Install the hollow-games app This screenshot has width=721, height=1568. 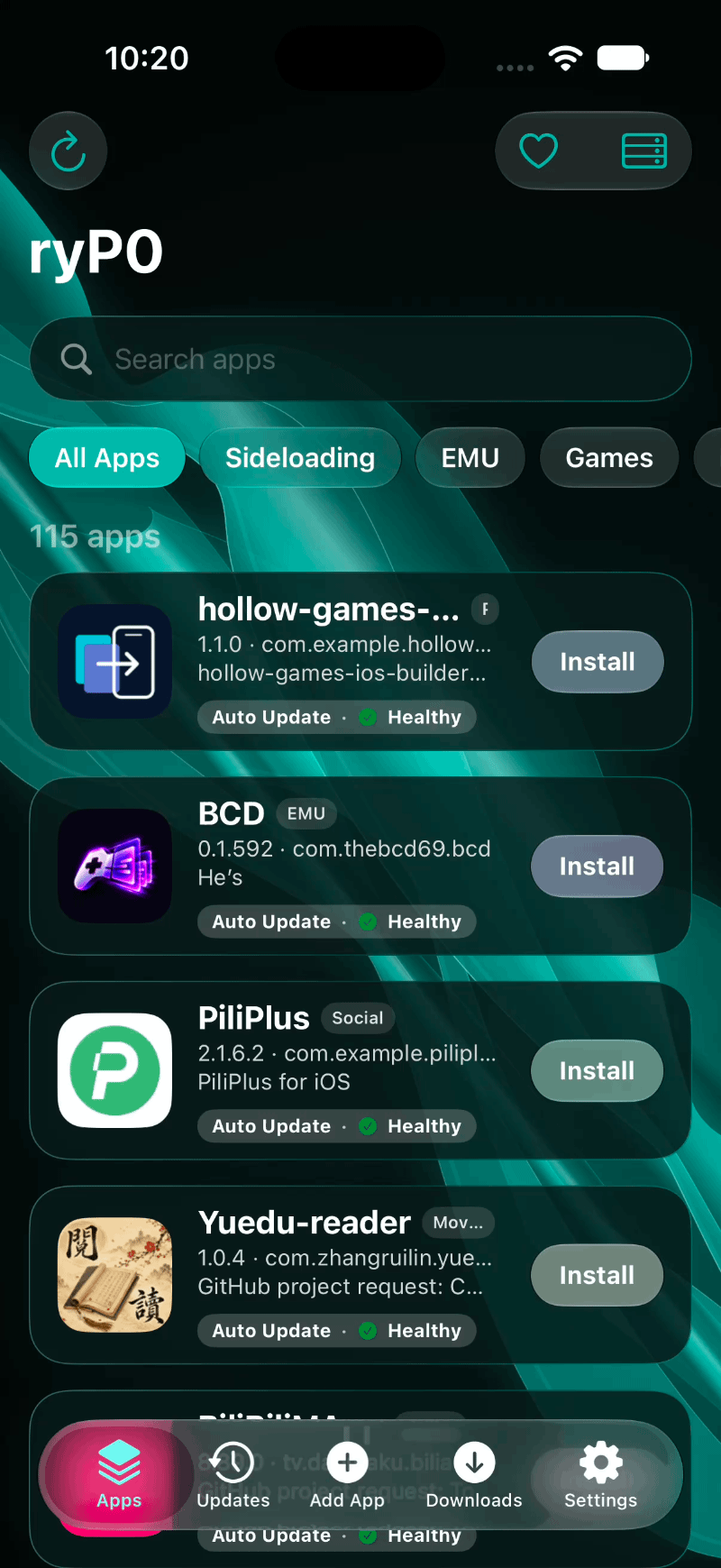598,662
